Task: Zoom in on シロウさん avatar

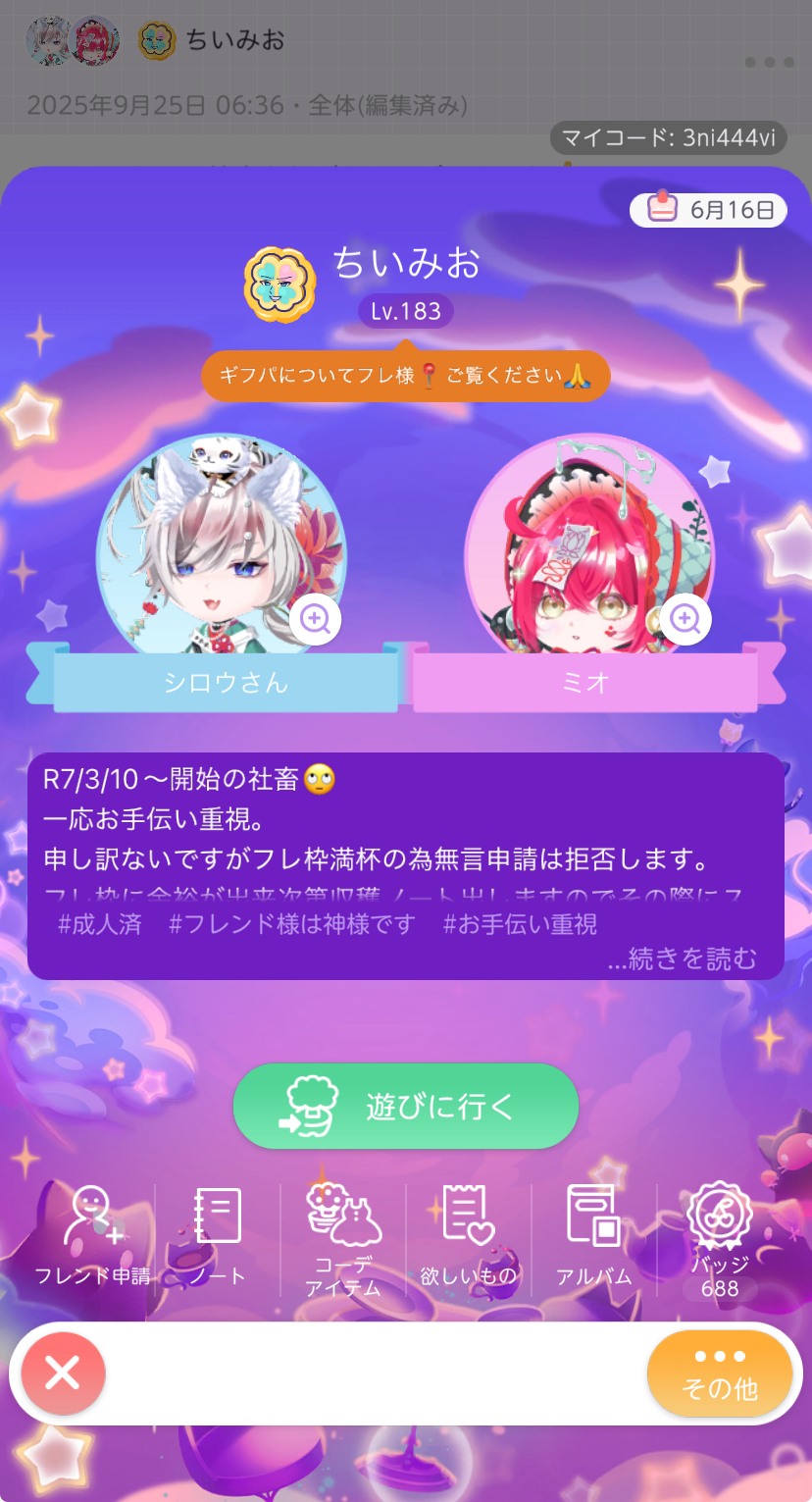Action: click(x=316, y=619)
